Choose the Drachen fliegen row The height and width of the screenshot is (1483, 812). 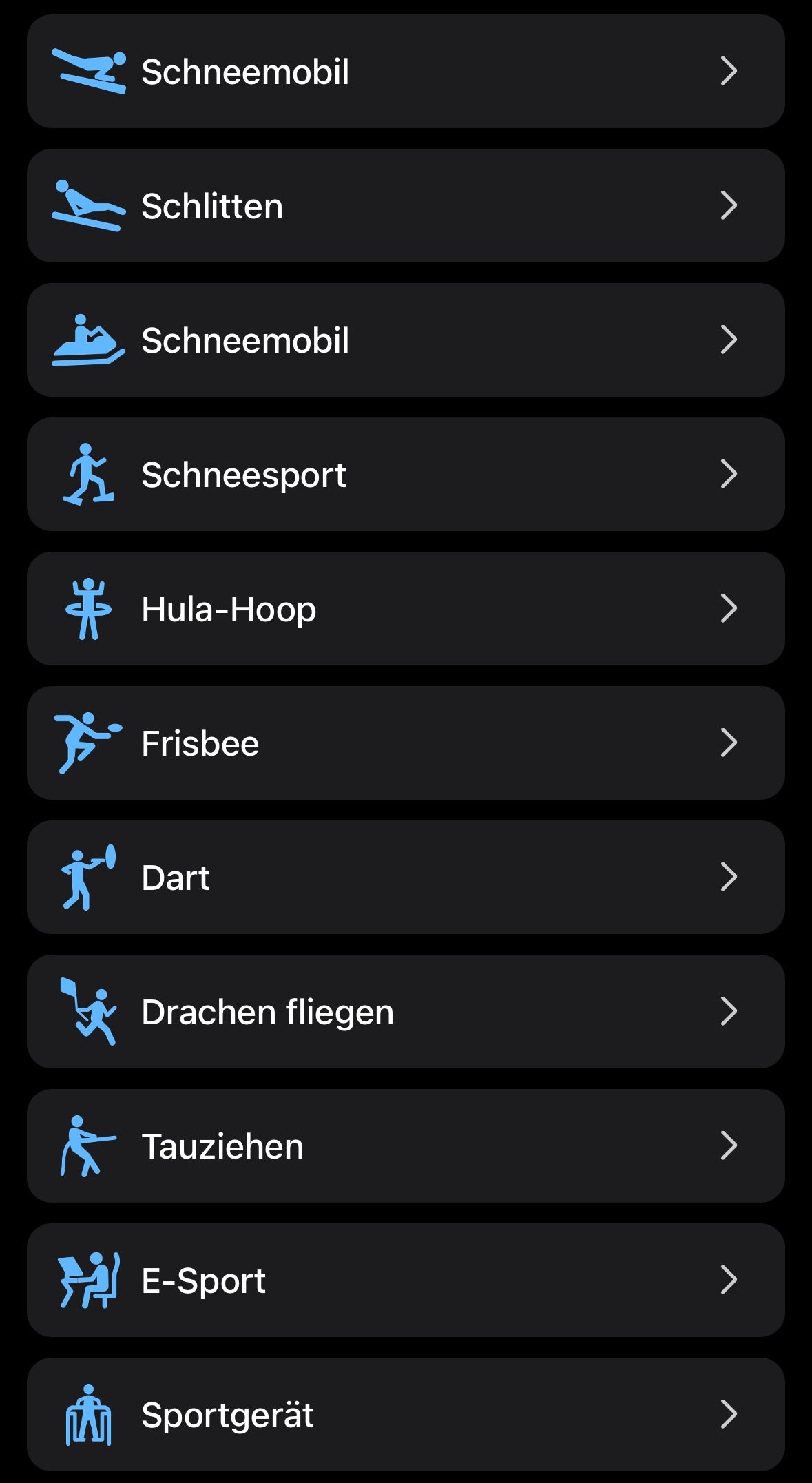406,1011
